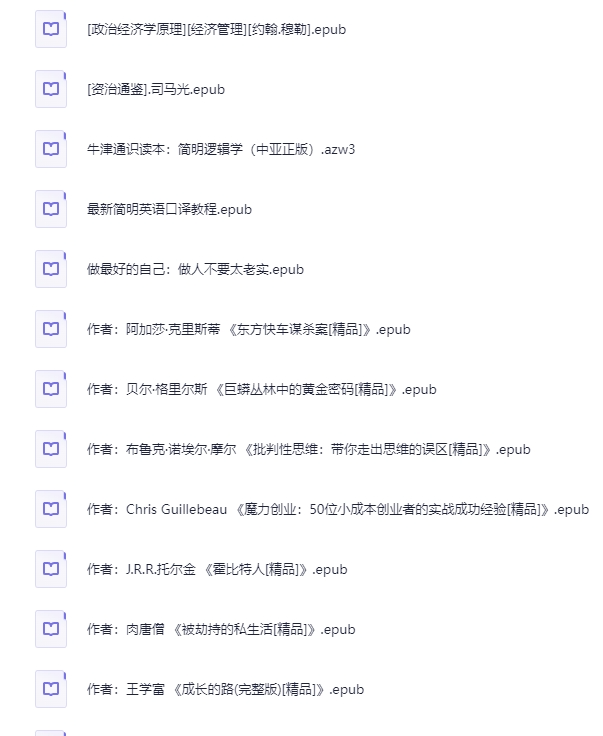
Task: Open 成长的路(完整版) by 王学富
Action: (x=226, y=690)
